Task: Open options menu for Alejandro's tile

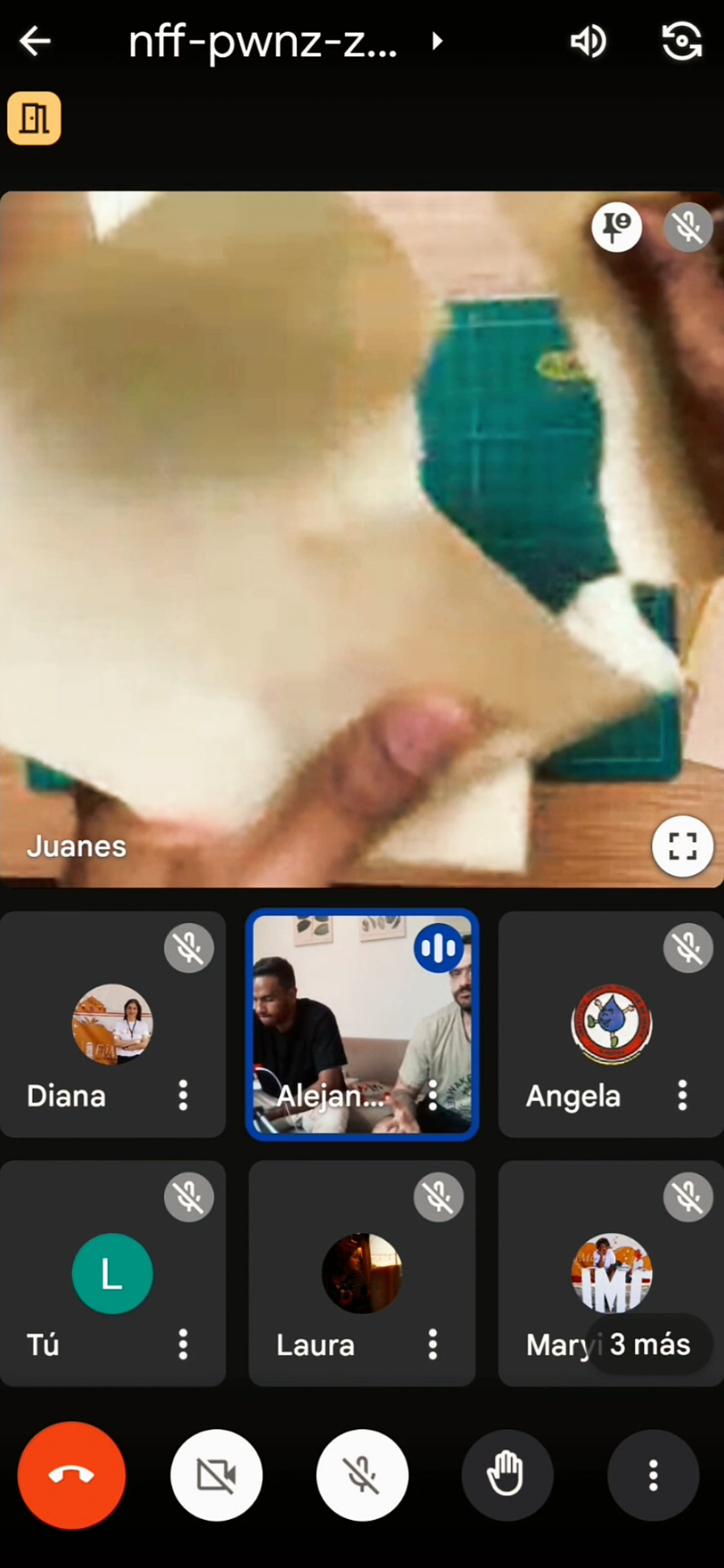Action: pos(432,1096)
